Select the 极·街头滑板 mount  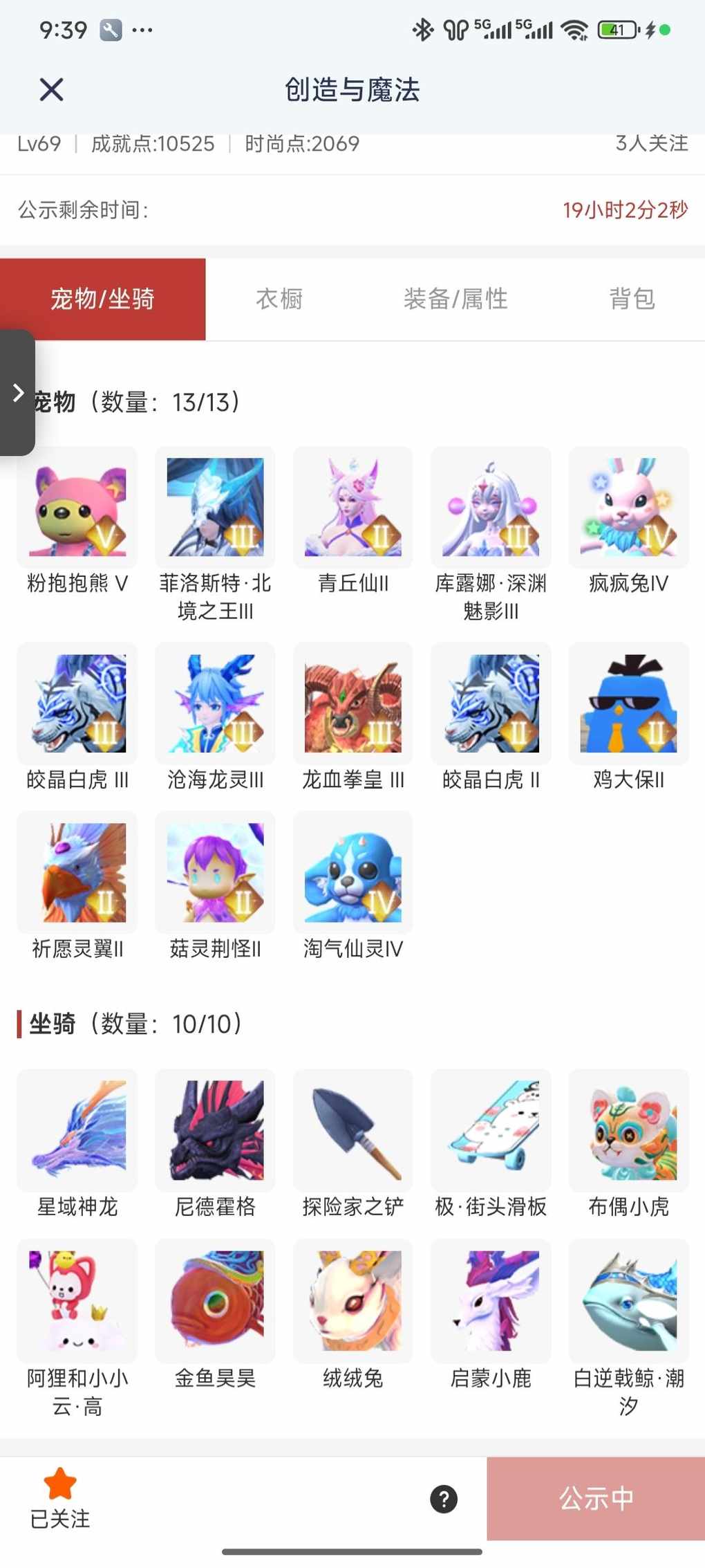pyautogui.click(x=491, y=1130)
